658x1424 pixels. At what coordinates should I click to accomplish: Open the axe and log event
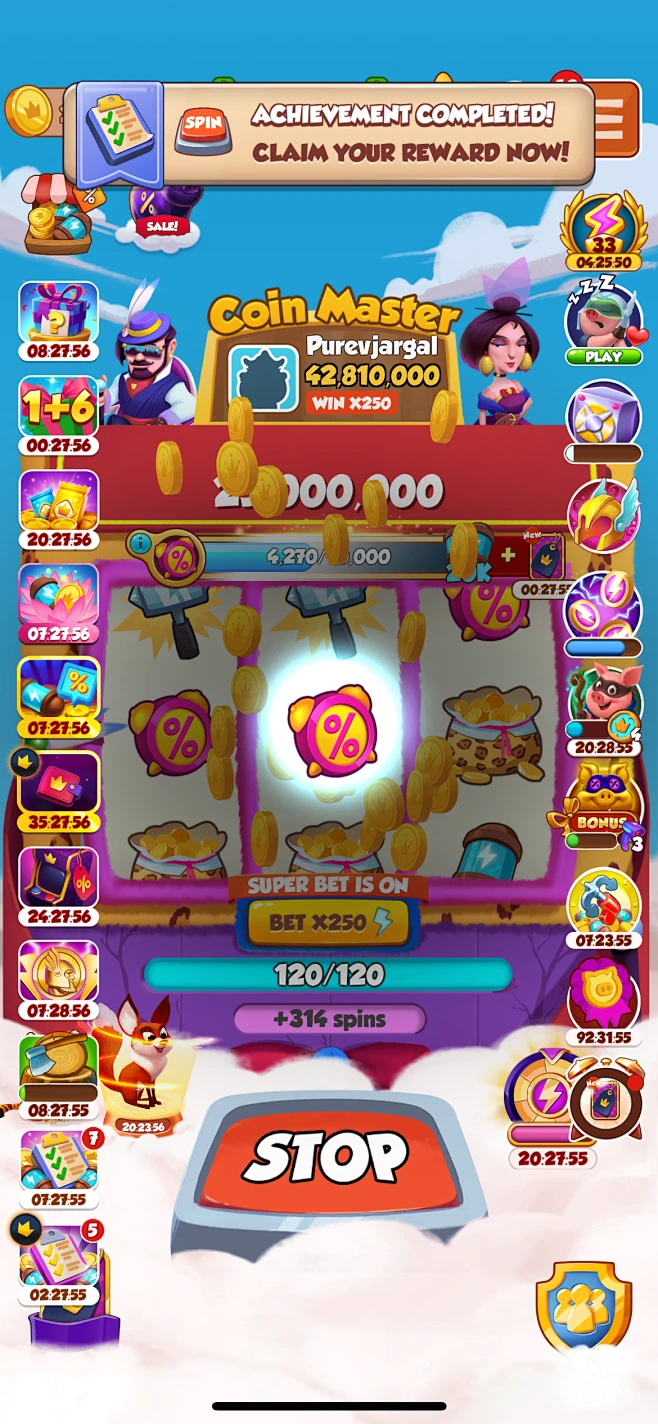(x=59, y=1067)
